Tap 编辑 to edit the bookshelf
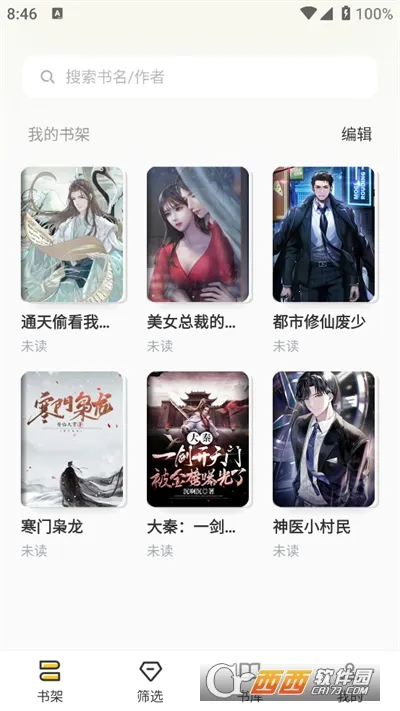Viewport: 400px width, 711px height. (x=356, y=134)
